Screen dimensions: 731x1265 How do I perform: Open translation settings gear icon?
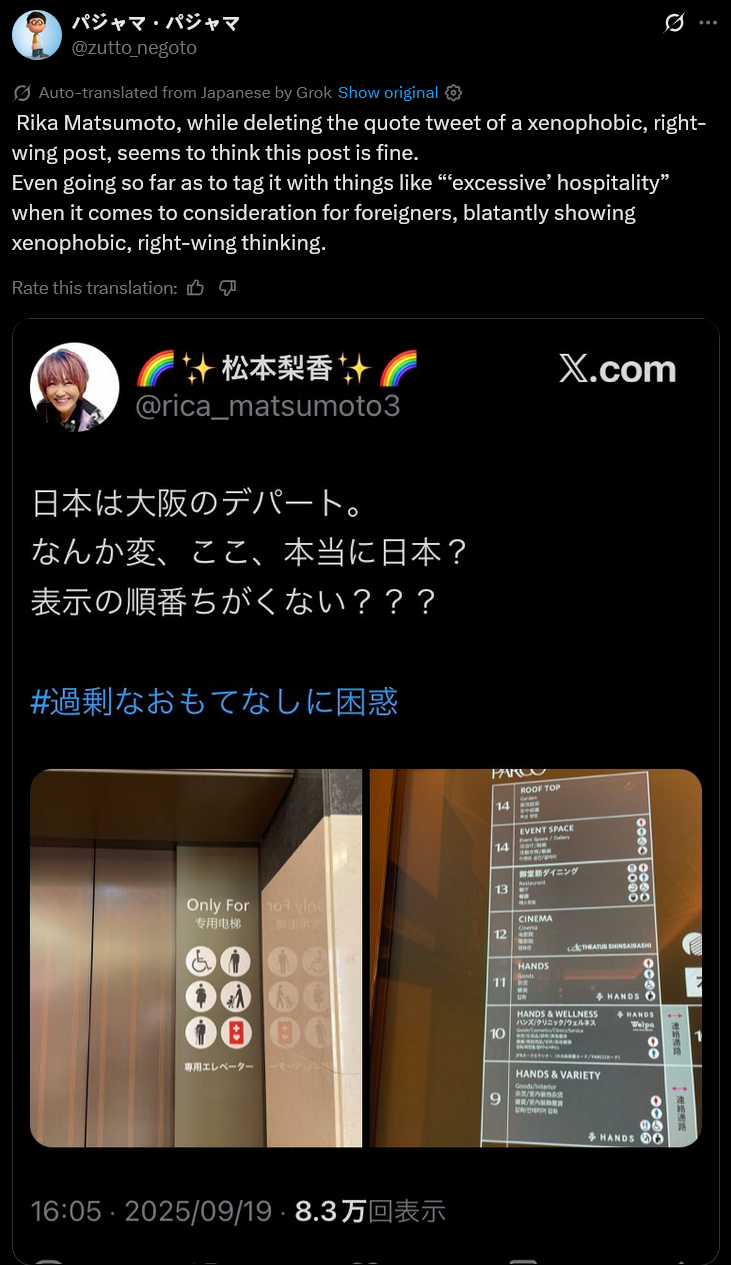coord(454,92)
